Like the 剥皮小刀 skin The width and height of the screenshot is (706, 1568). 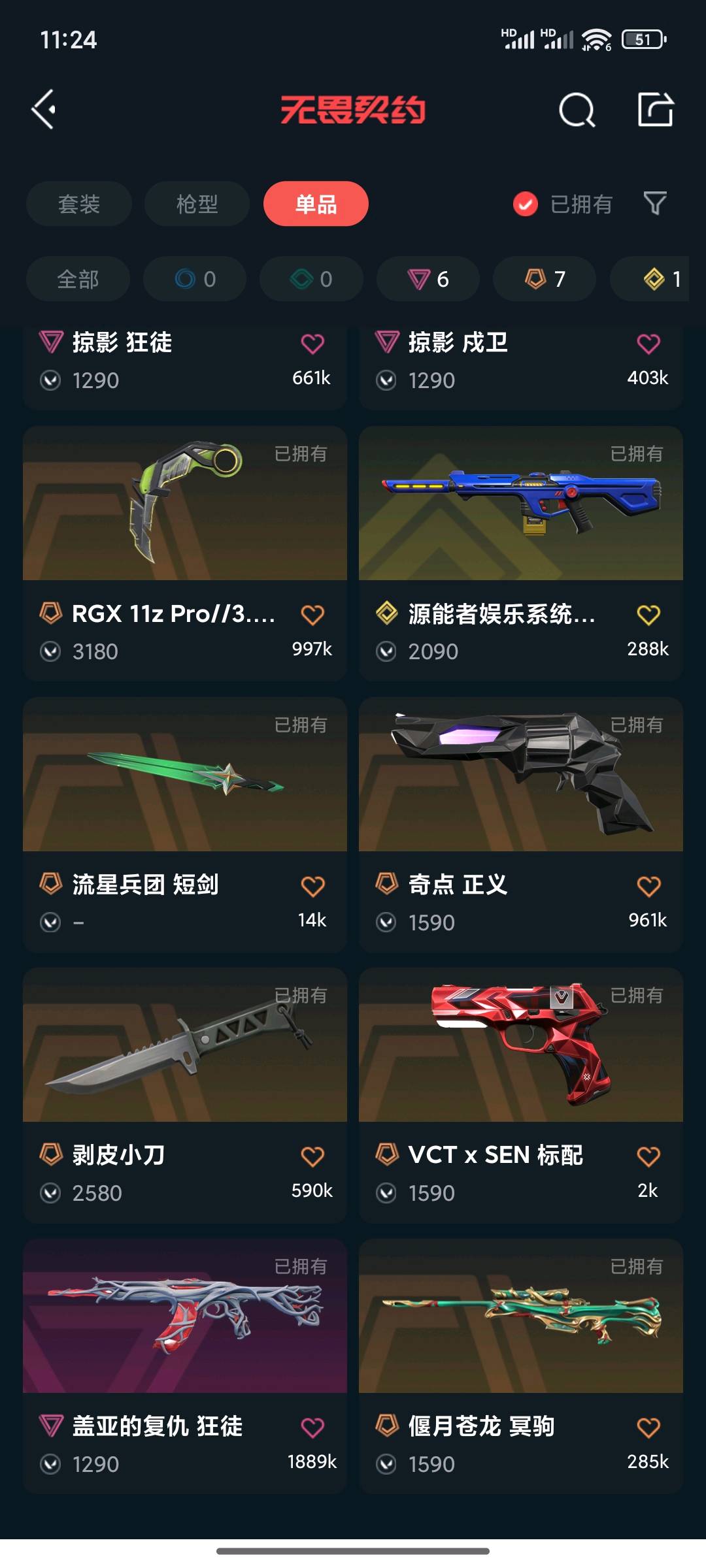312,1156
